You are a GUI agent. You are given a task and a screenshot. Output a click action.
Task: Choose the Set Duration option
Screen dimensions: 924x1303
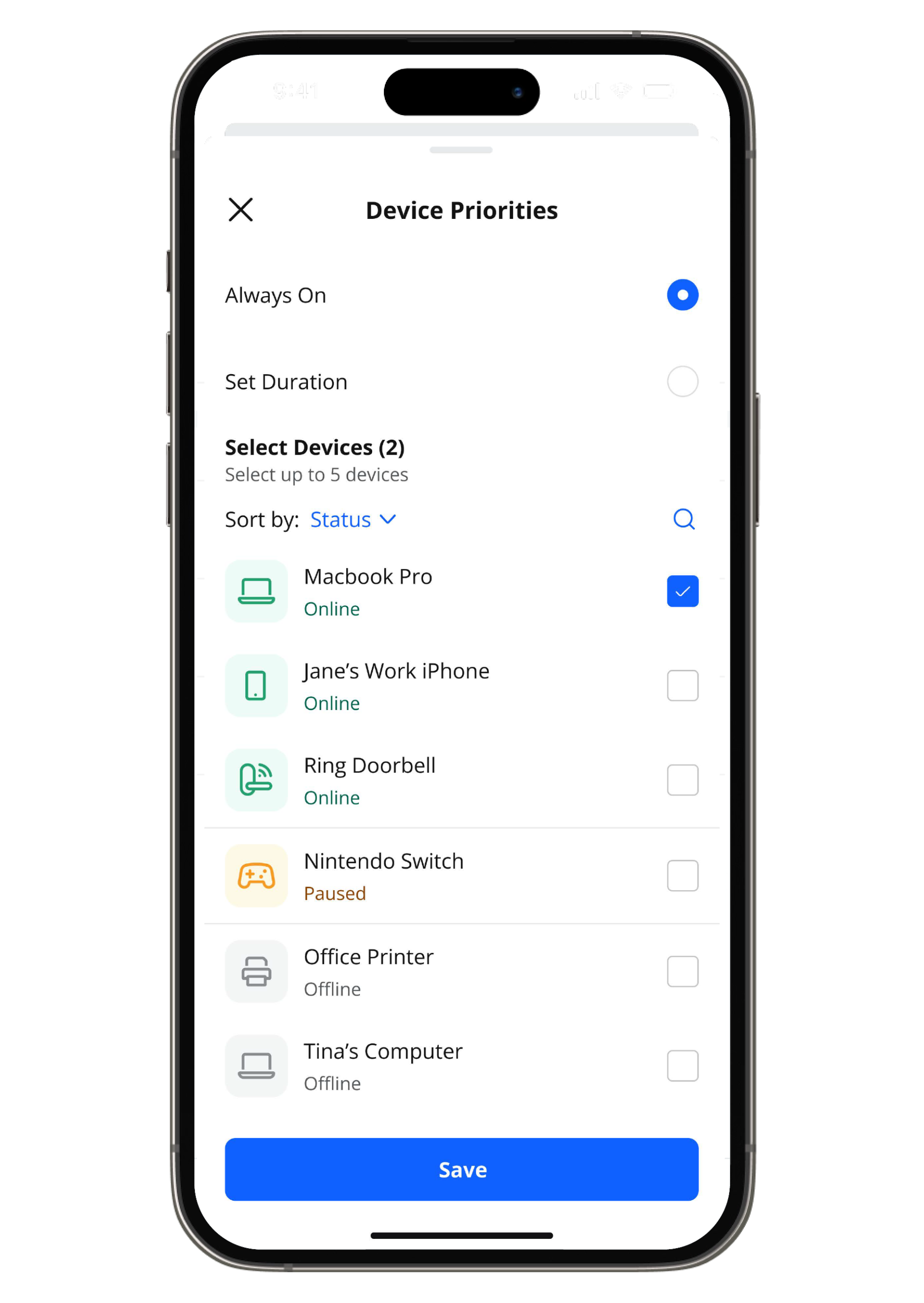[x=682, y=382]
